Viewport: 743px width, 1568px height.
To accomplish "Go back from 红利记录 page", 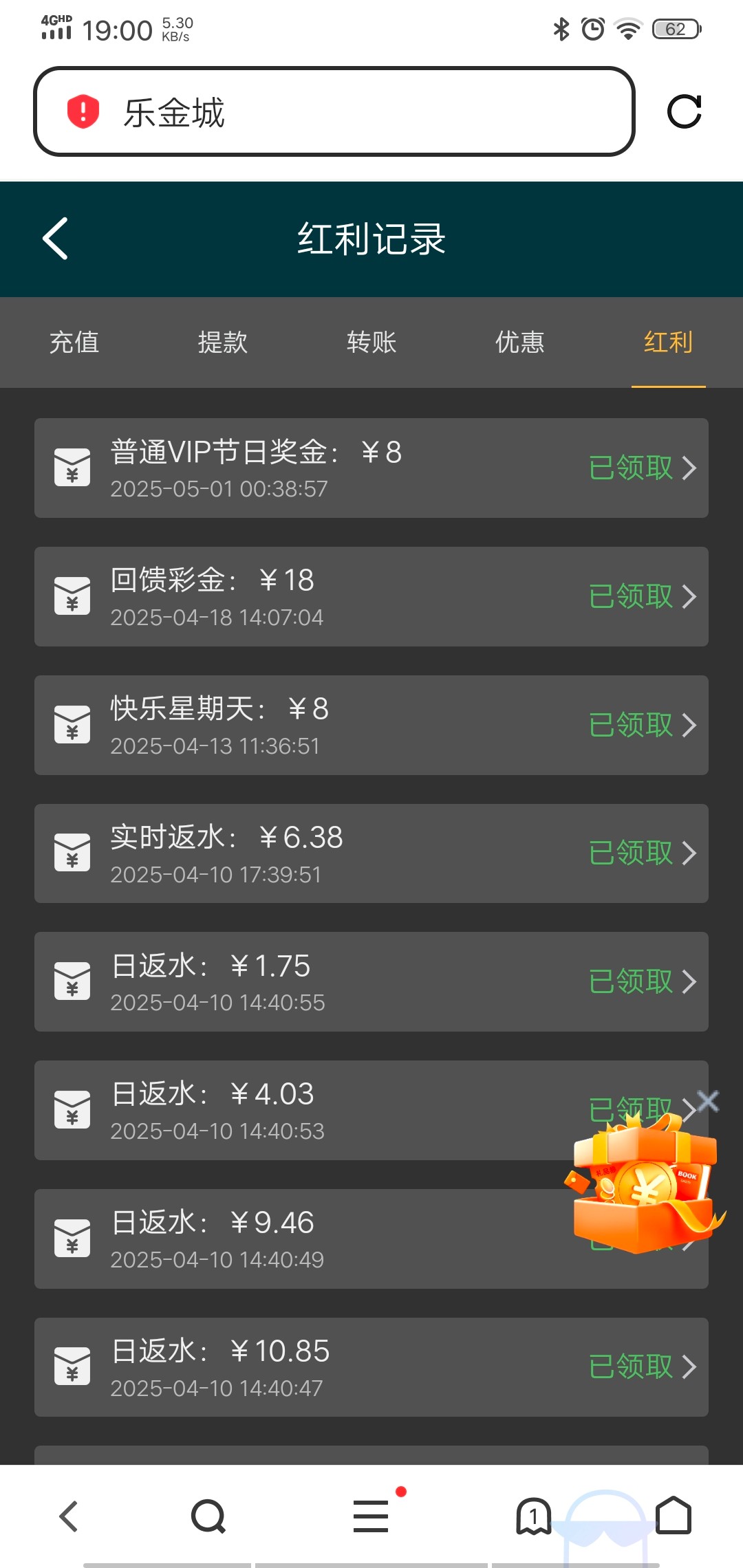I will (x=56, y=239).
